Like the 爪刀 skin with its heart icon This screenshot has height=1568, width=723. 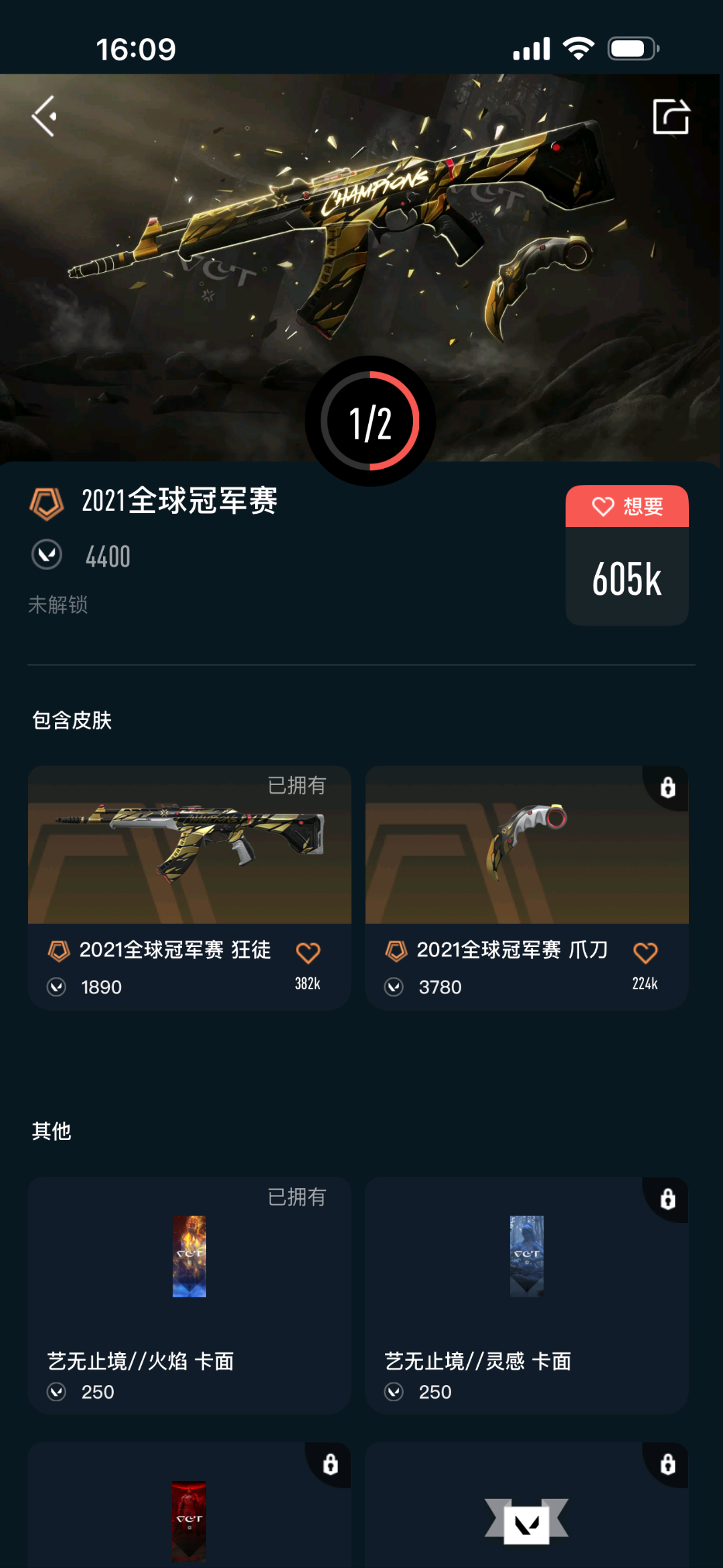[x=645, y=953]
